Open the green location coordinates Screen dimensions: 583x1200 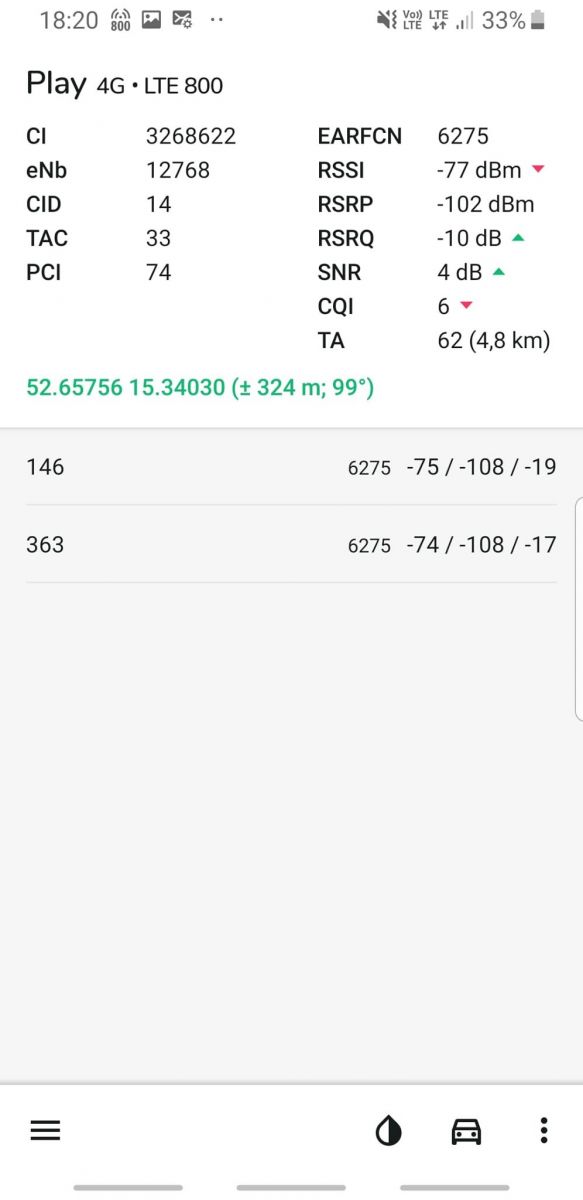(200, 388)
